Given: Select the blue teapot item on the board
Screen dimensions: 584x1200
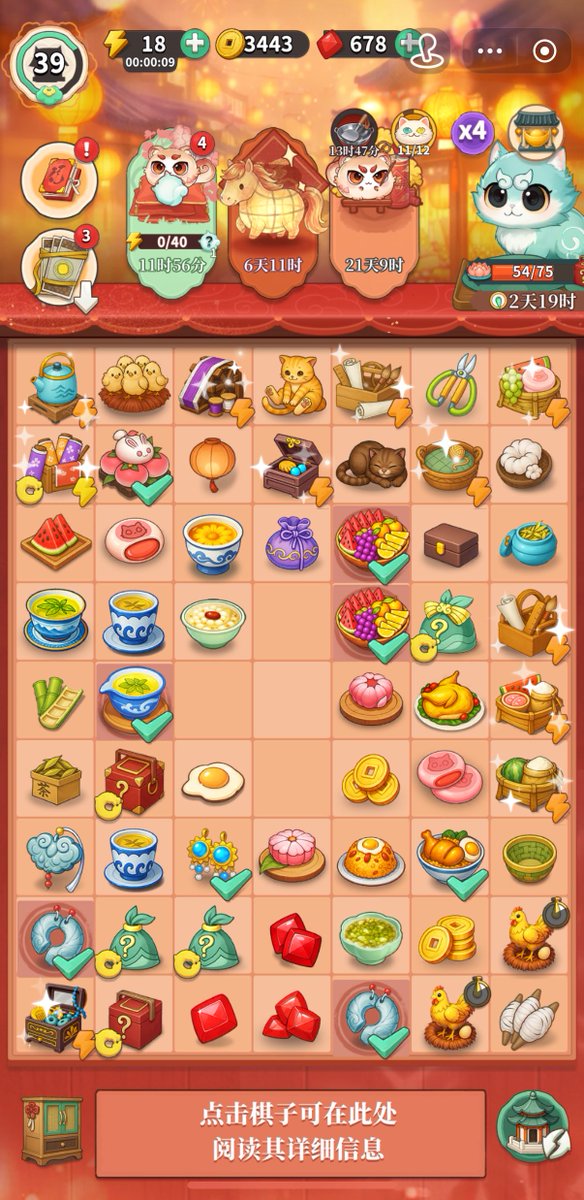Looking at the screenshot, I should pyautogui.click(x=56, y=386).
